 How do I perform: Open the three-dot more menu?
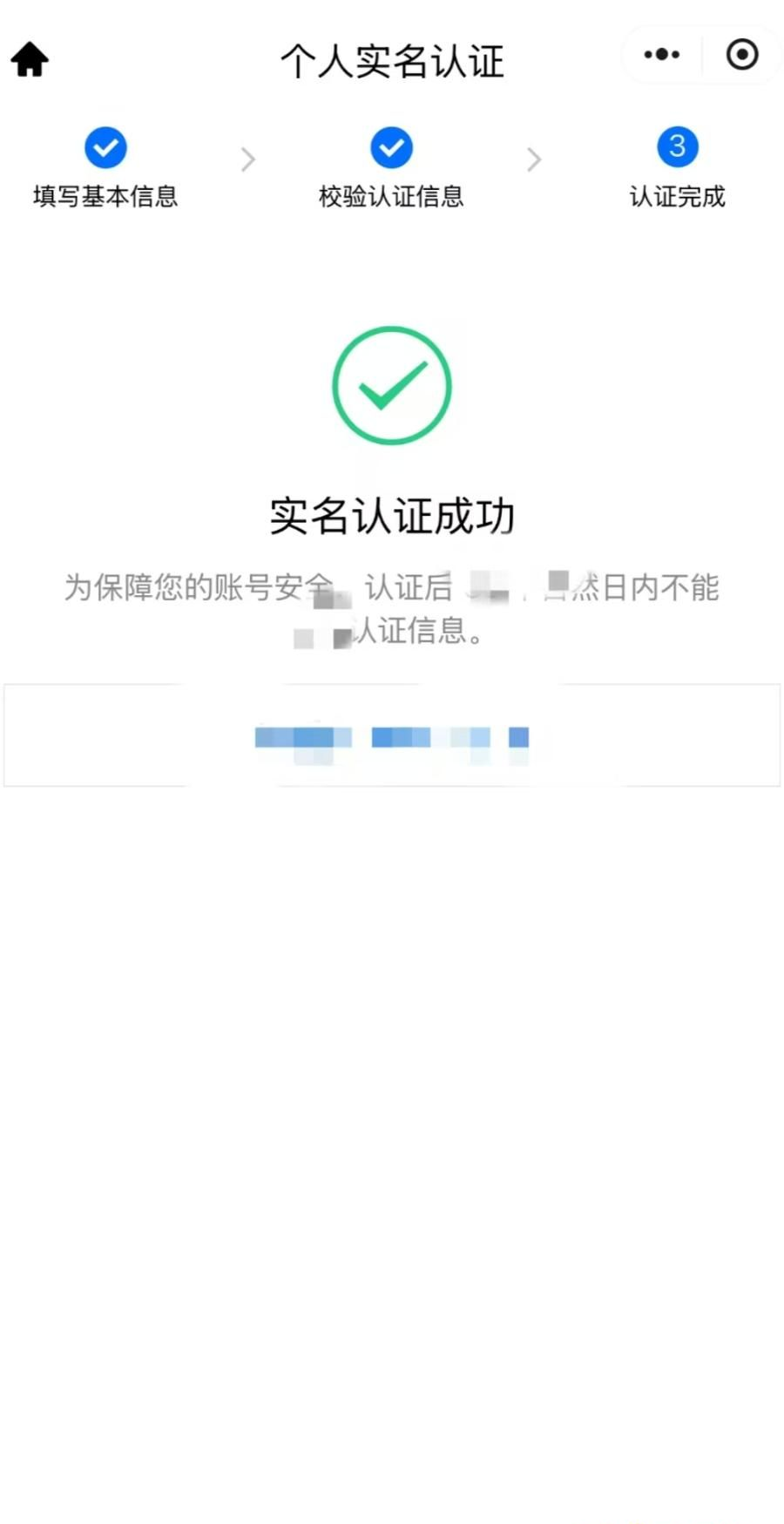661,55
